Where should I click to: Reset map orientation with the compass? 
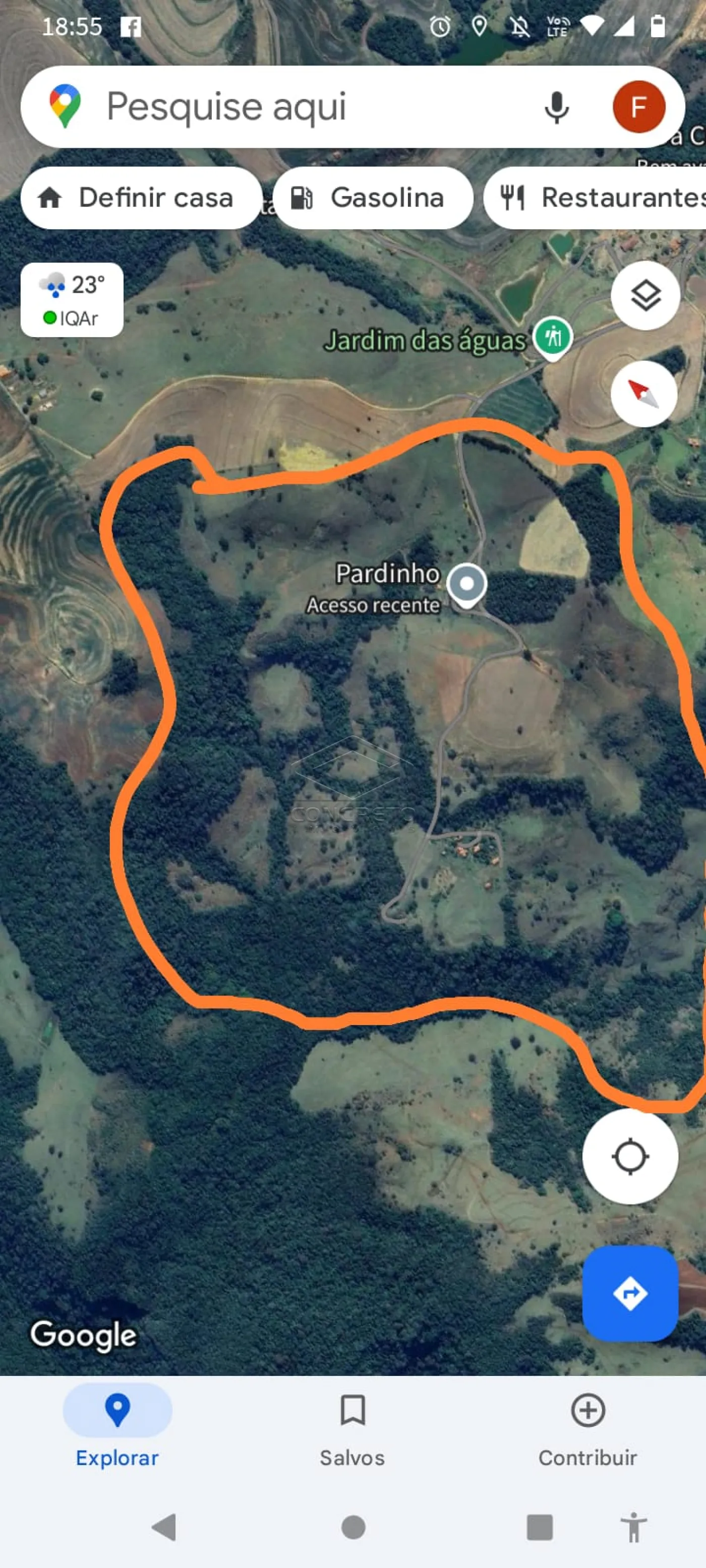(x=644, y=394)
